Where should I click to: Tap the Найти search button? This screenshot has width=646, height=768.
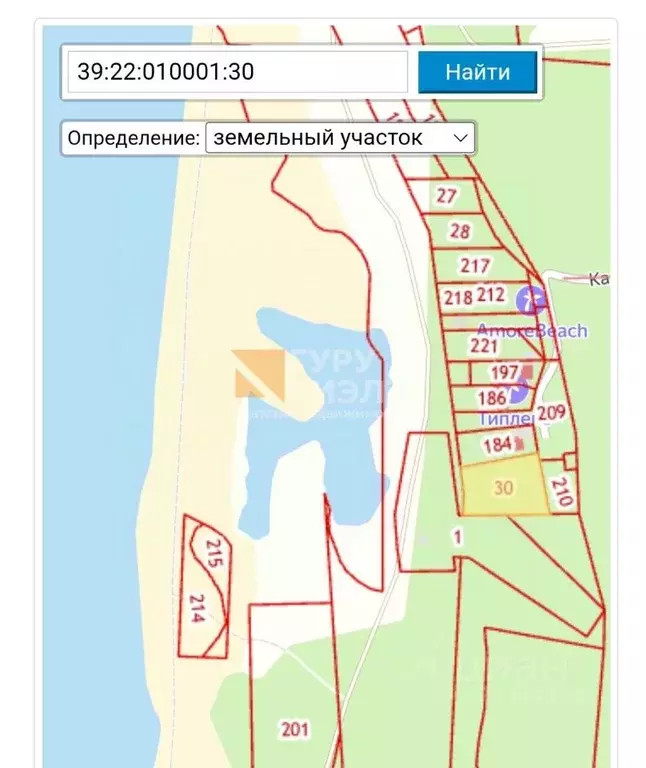point(477,72)
